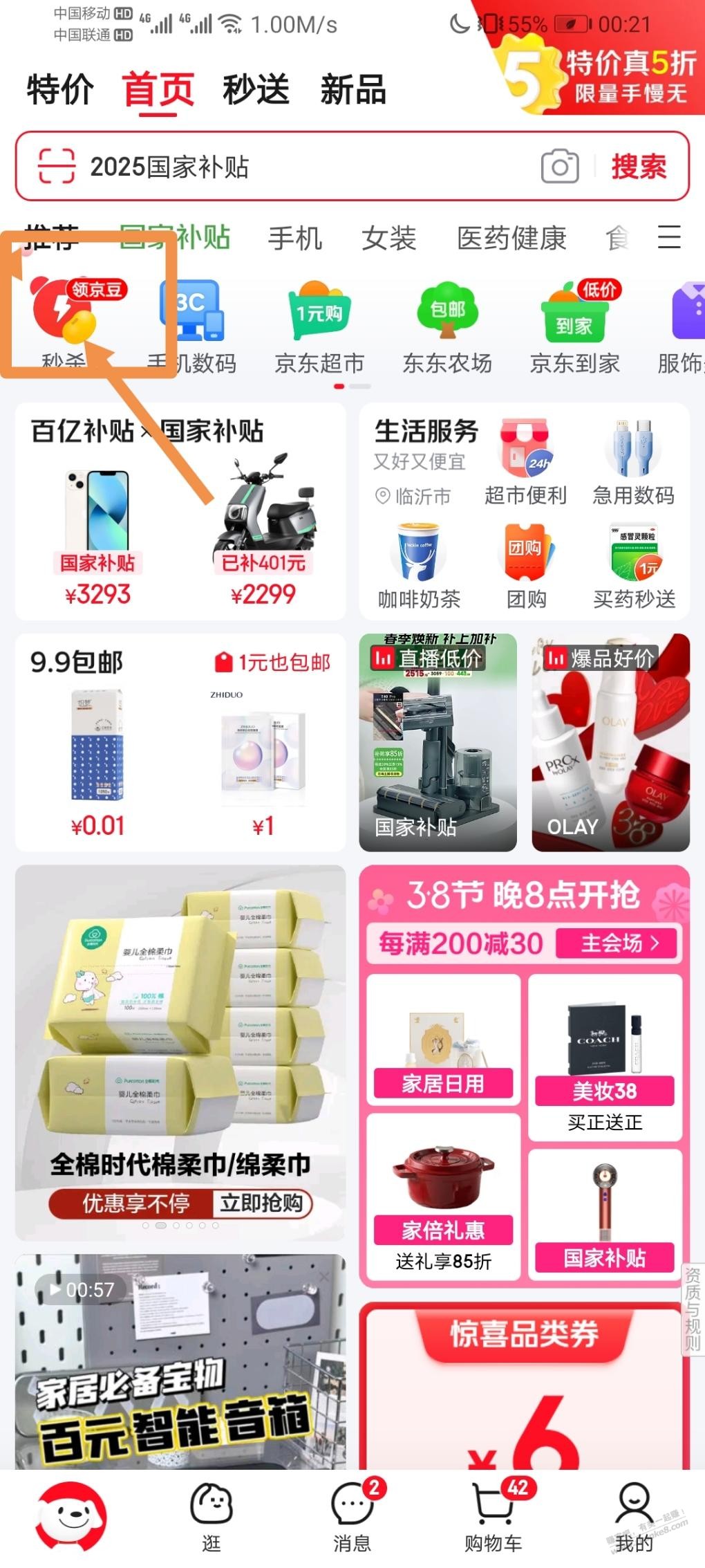Open the 爆品好价 OLAY tile
This screenshot has height=1568, width=705.
tap(611, 742)
